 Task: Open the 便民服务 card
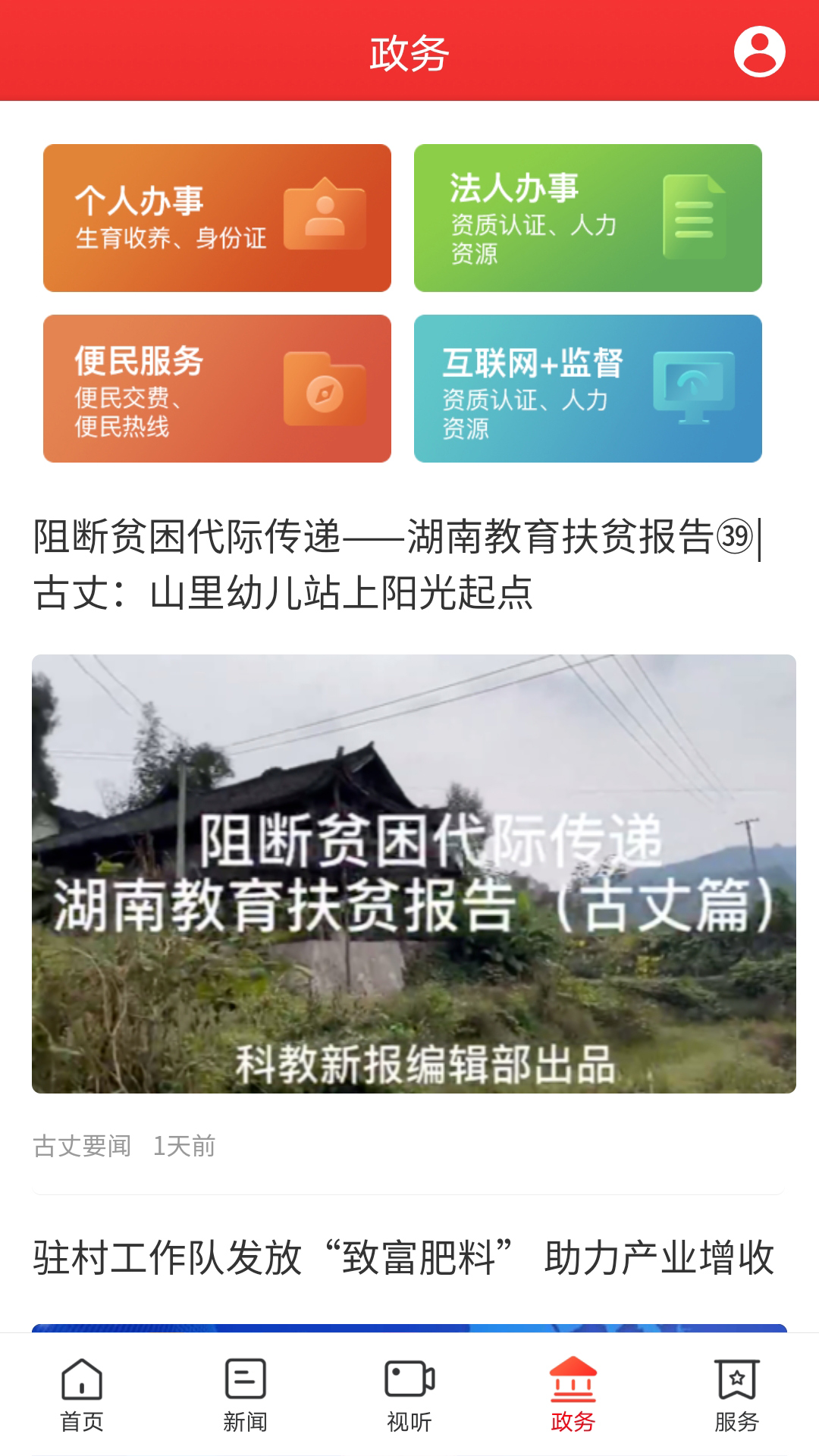(x=217, y=388)
